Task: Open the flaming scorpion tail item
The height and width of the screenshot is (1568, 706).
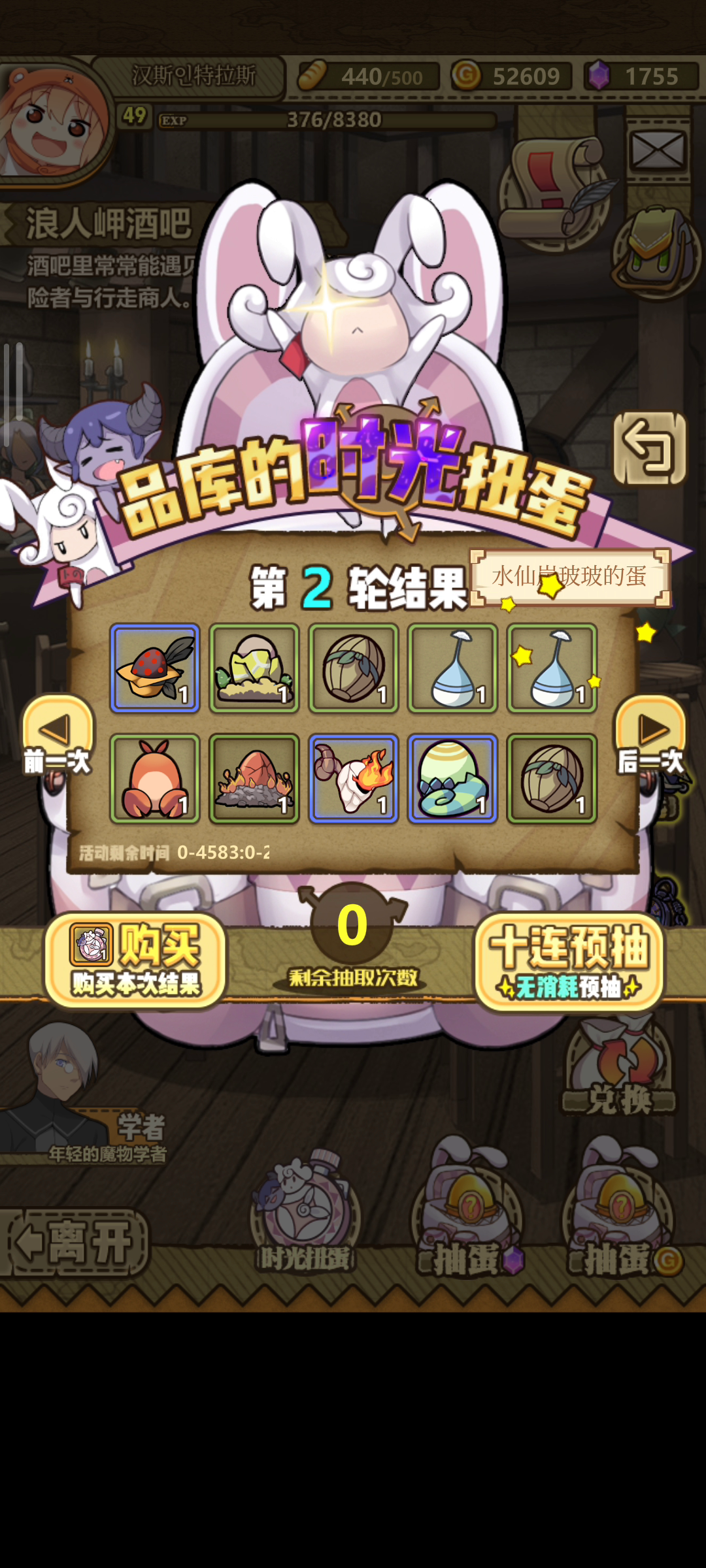Action: (x=354, y=778)
